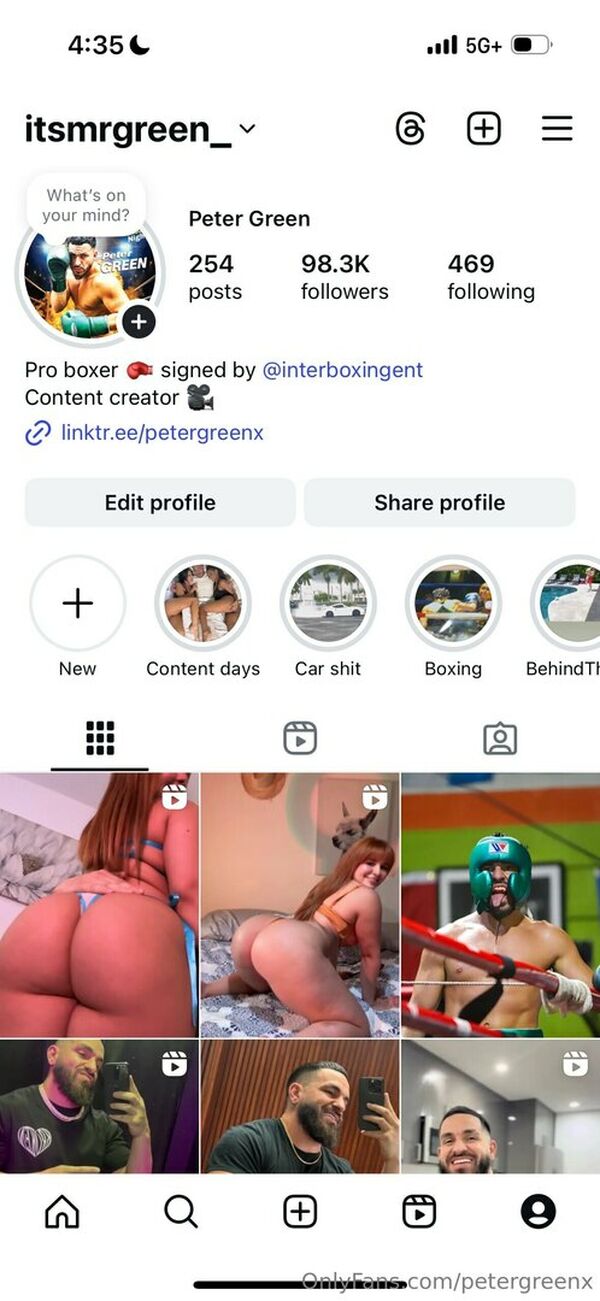
Task: Open Reels from the bottom bar
Action: (x=419, y=1212)
